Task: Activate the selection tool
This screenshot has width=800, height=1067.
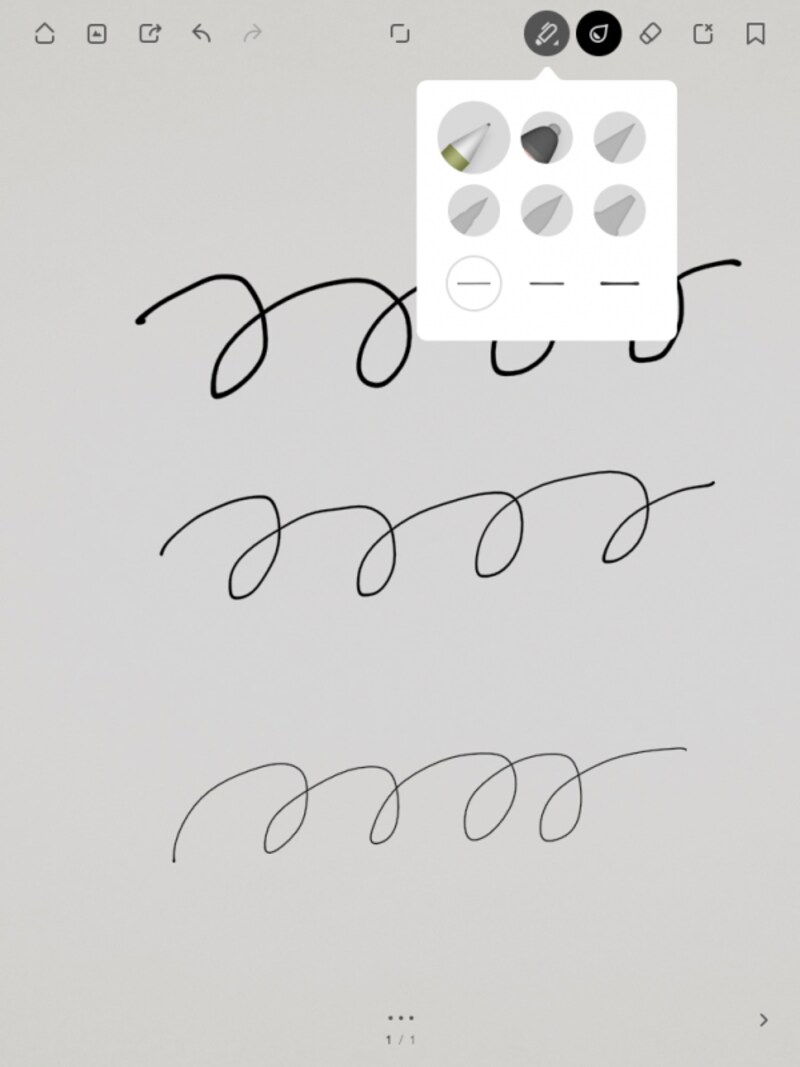Action: 400,34
